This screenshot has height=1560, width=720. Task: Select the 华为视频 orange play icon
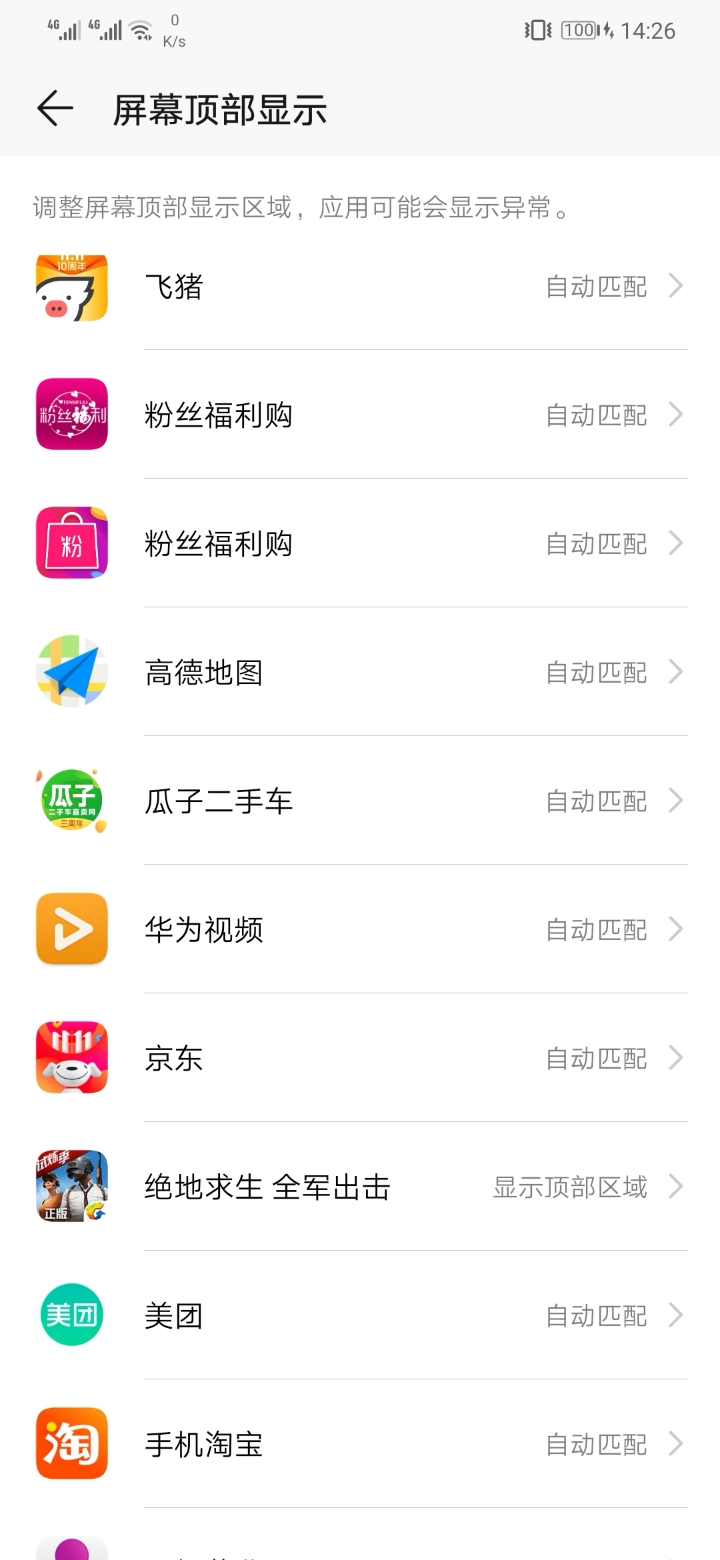[71, 928]
